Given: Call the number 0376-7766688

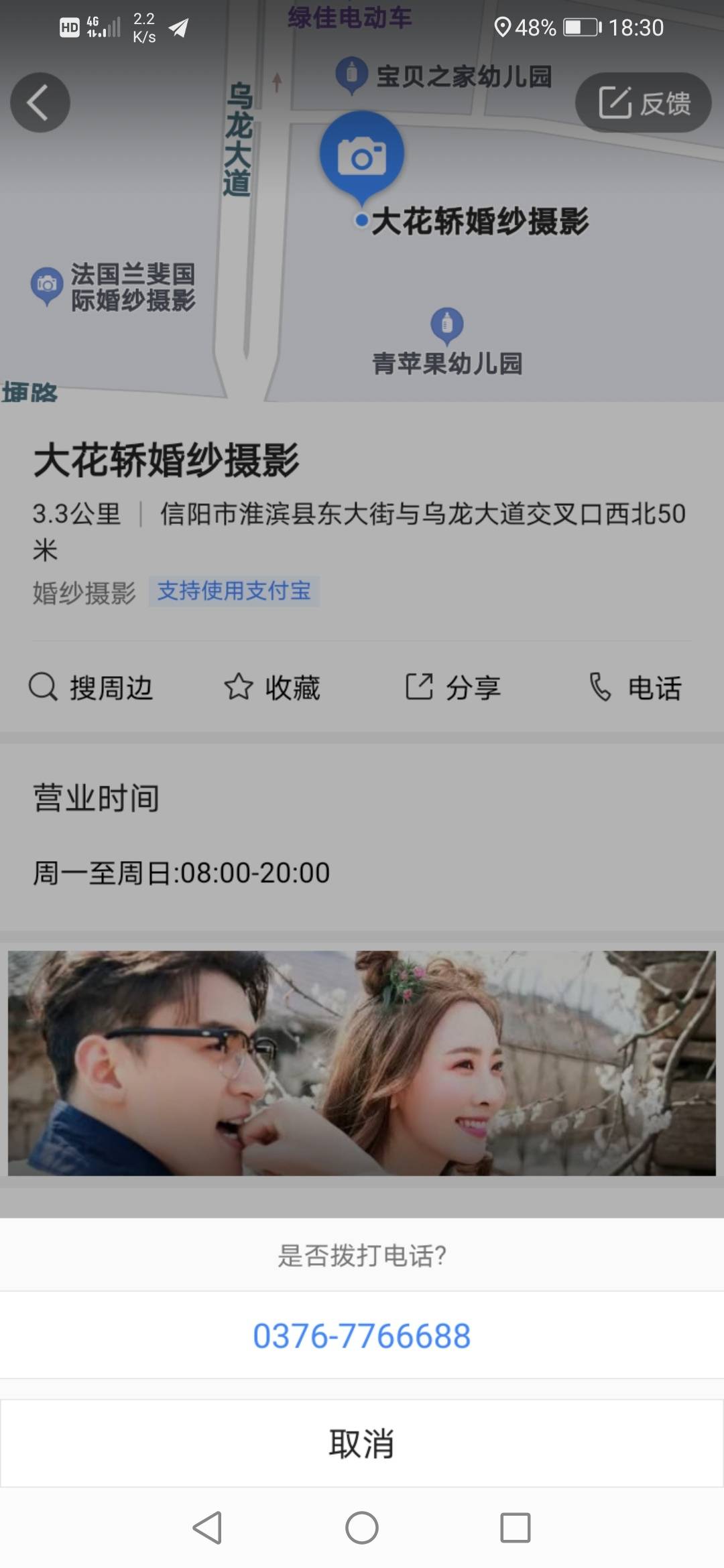Looking at the screenshot, I should [362, 1335].
